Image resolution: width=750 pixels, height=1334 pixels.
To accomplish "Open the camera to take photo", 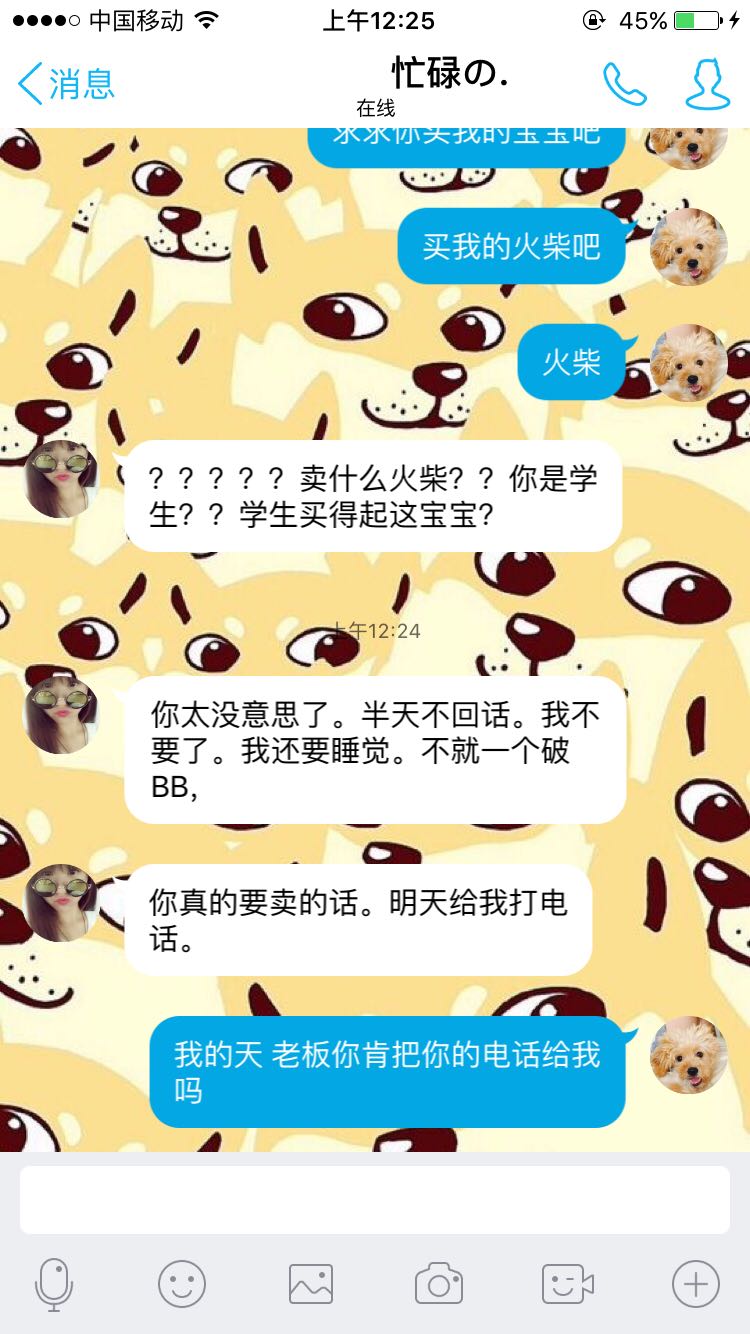I will point(439,1284).
